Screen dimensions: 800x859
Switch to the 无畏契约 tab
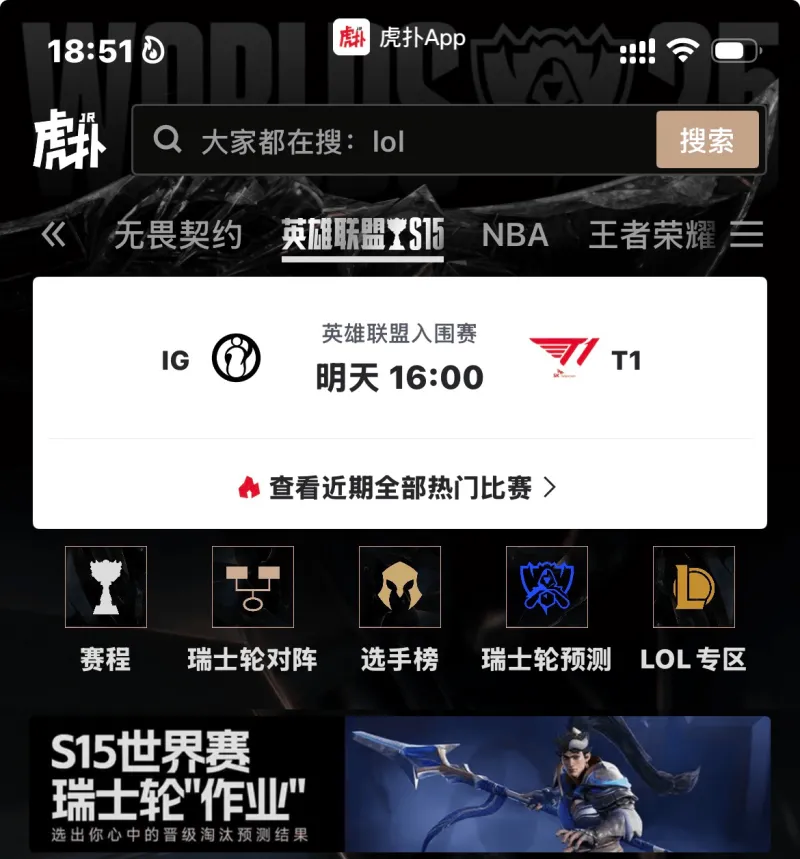click(x=178, y=236)
